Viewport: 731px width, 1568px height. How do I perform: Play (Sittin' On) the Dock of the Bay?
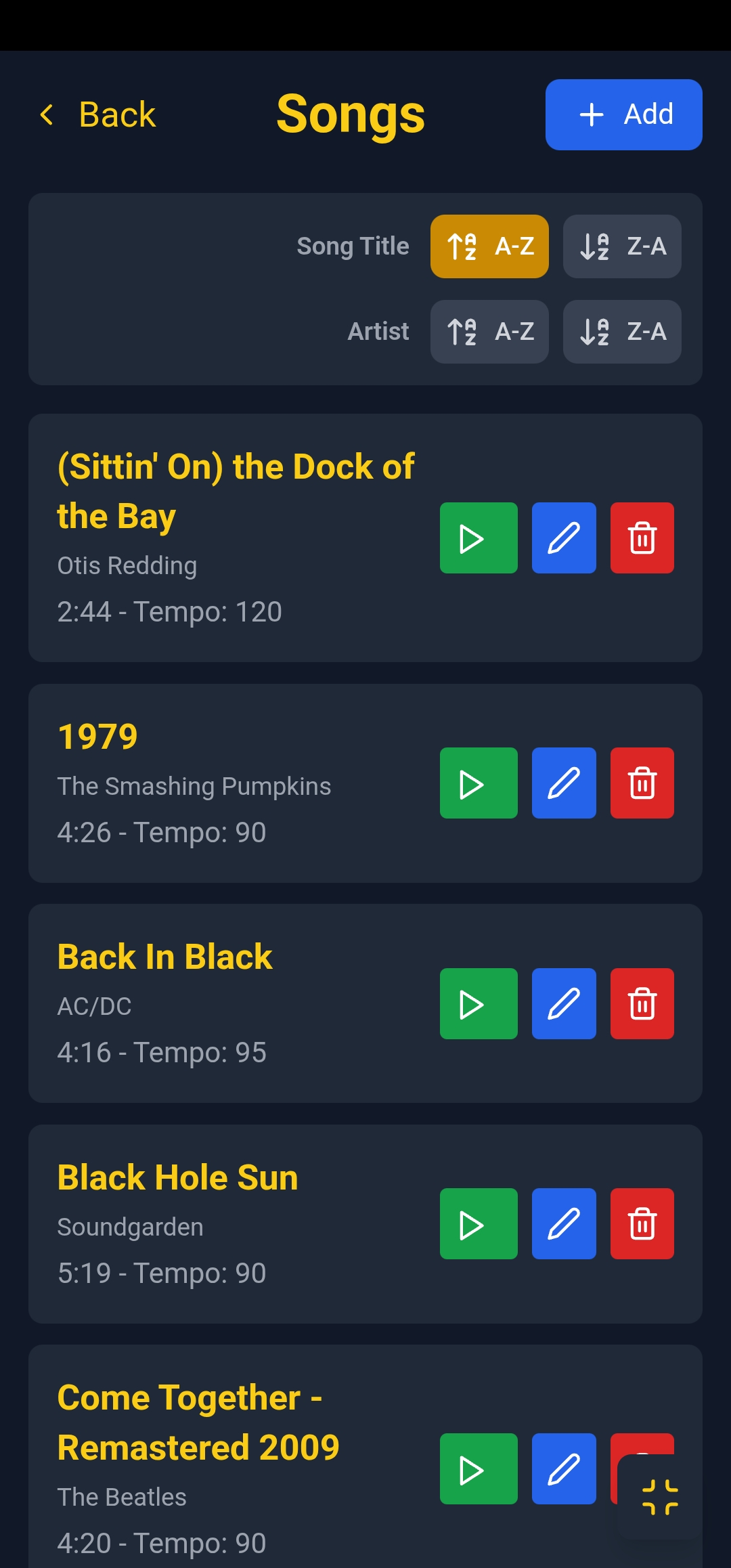(478, 538)
